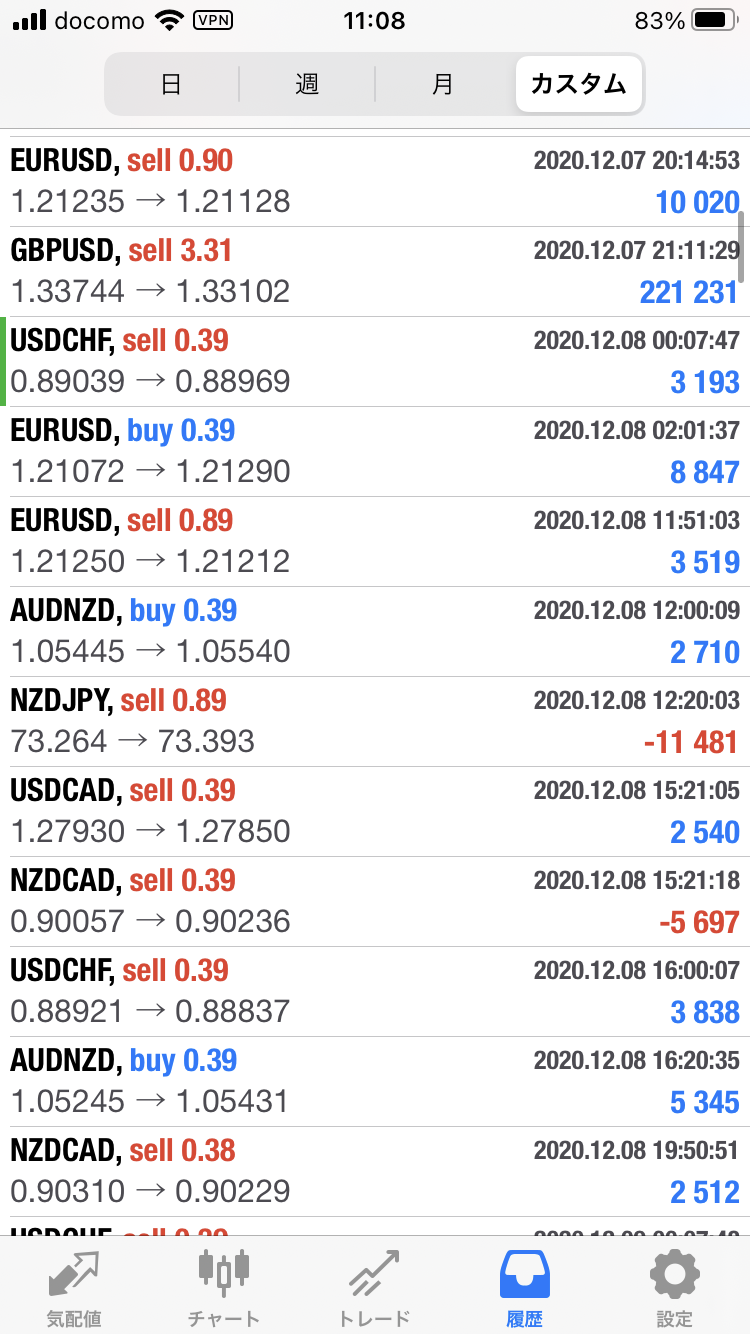The image size is (750, 1334).
Task: Select the 週 period tab
Action: [307, 84]
